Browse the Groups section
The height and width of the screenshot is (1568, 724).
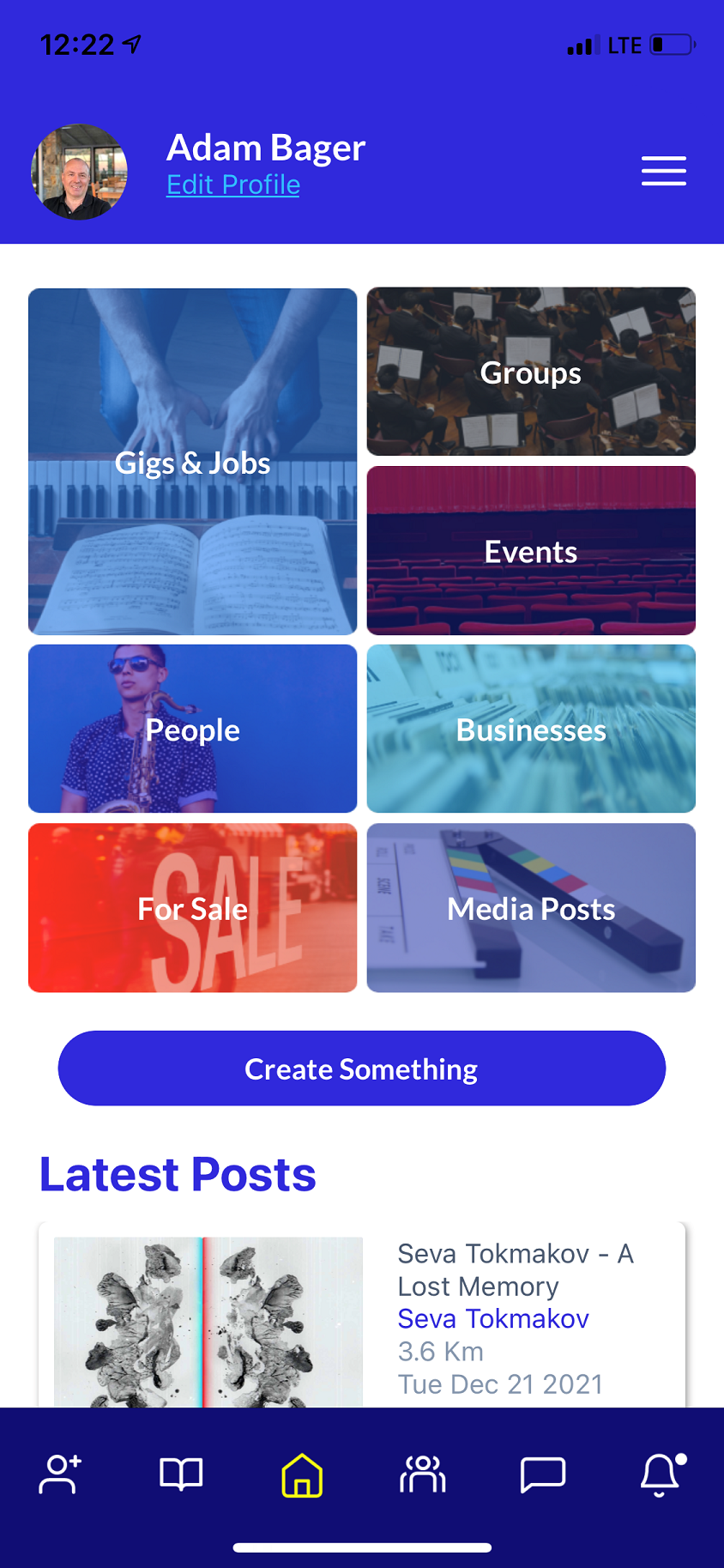click(531, 372)
